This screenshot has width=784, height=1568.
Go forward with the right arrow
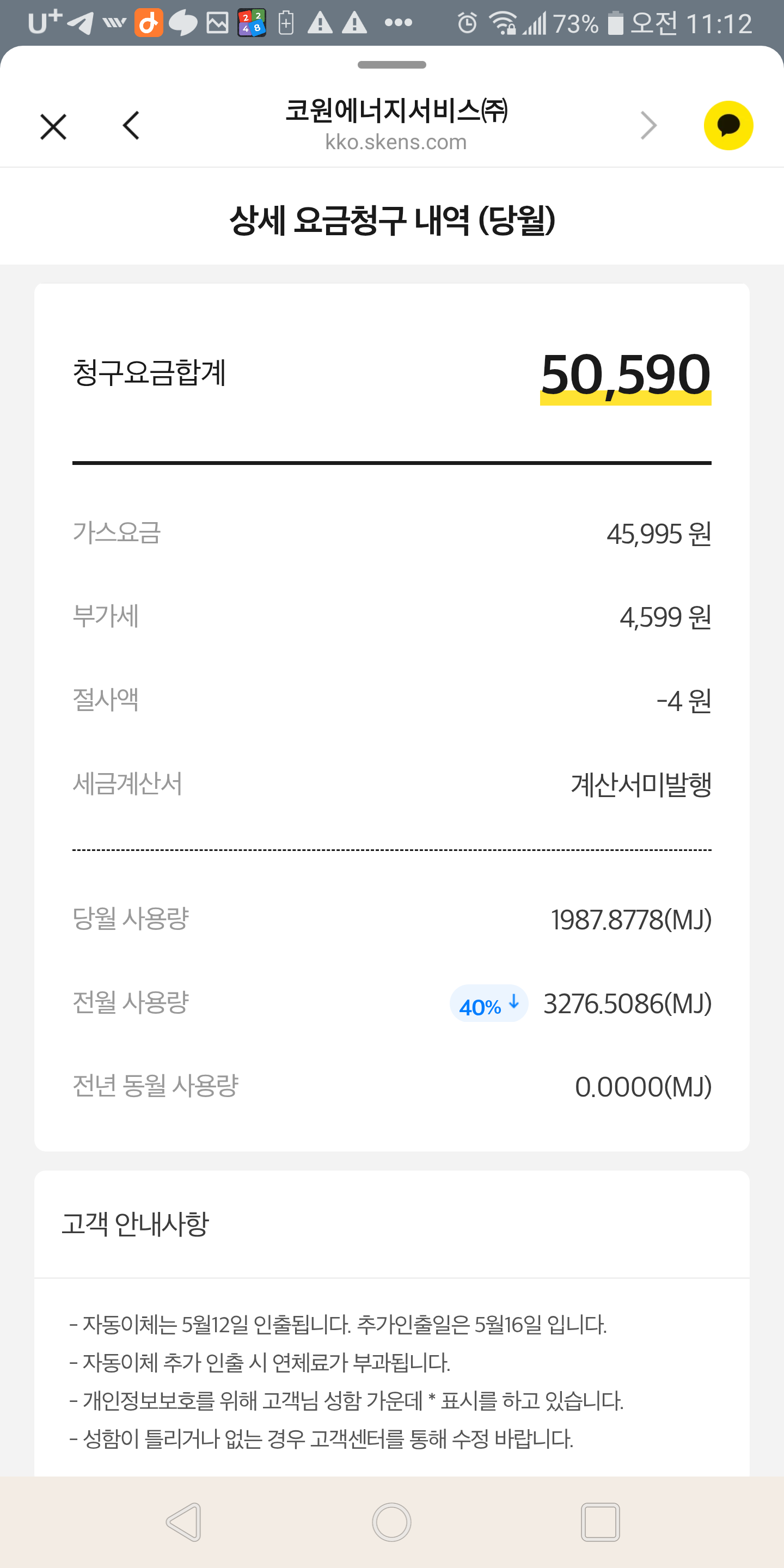coord(649,126)
